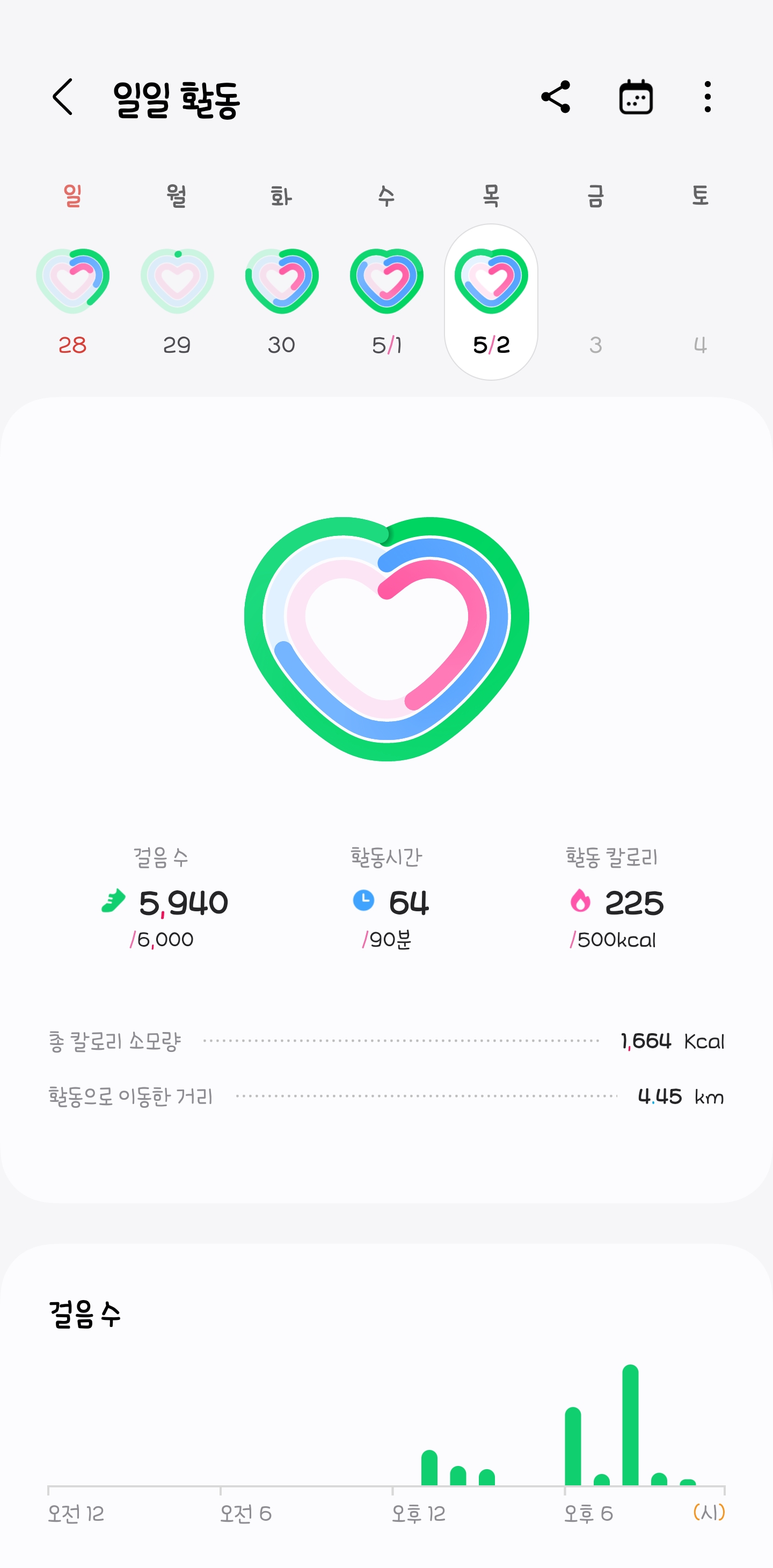The width and height of the screenshot is (773, 1568).
Task: Open the 걸음 수 5,940 steps detail
Action: click(x=162, y=898)
